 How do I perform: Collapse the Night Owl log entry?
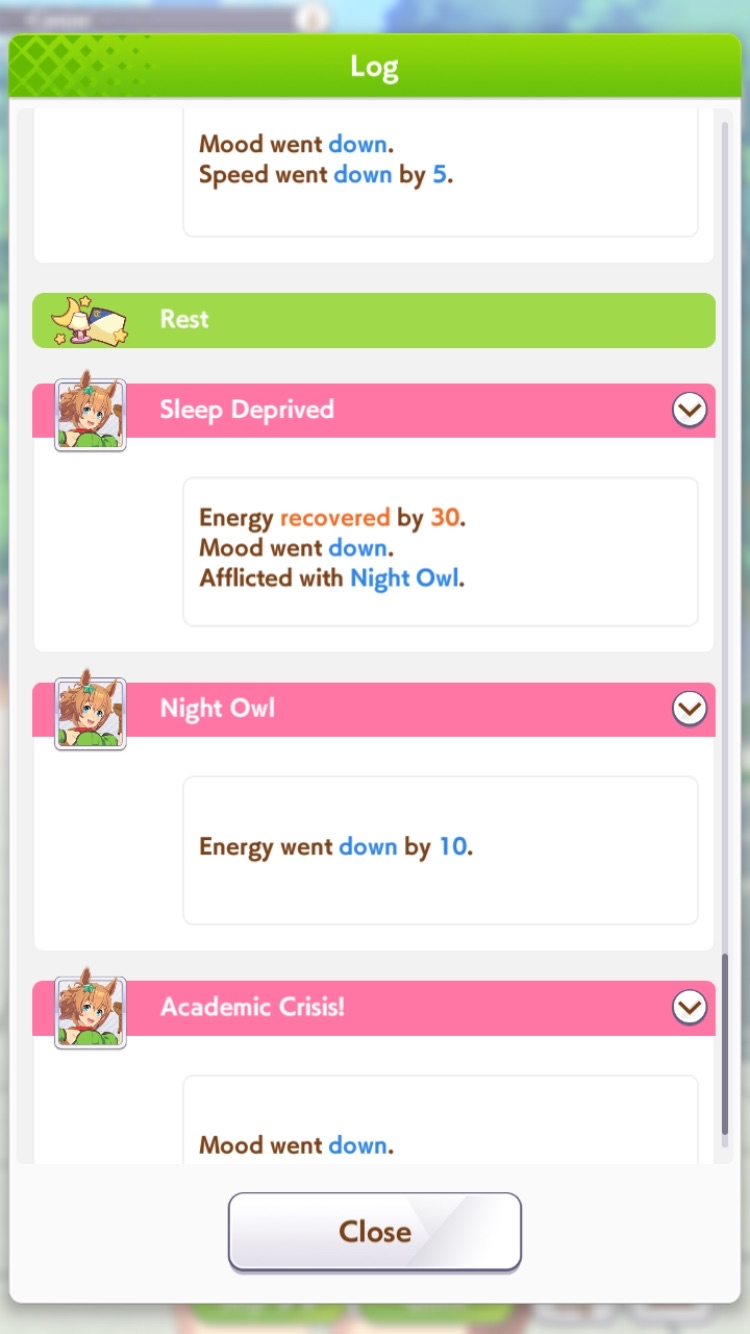tap(689, 709)
